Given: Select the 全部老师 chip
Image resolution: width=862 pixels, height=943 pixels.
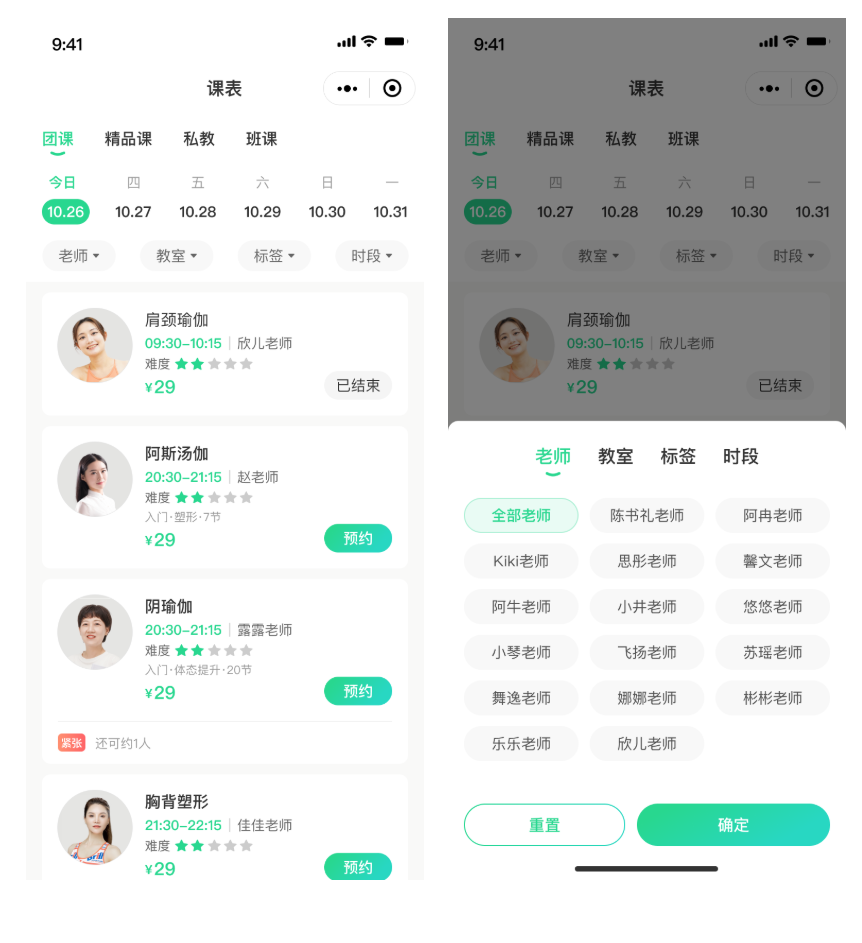Looking at the screenshot, I should 521,515.
